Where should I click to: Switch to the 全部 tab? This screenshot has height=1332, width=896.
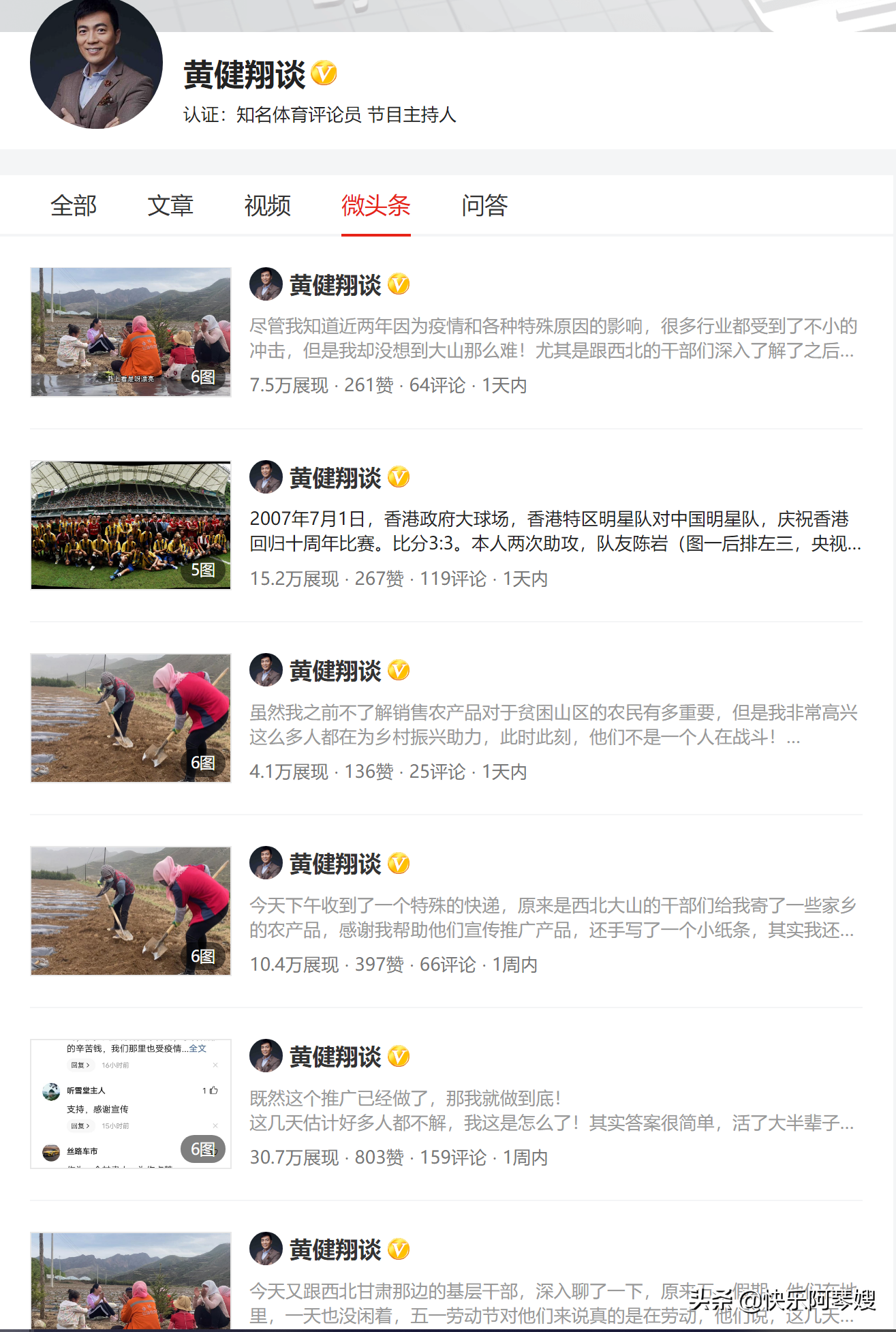(x=74, y=205)
